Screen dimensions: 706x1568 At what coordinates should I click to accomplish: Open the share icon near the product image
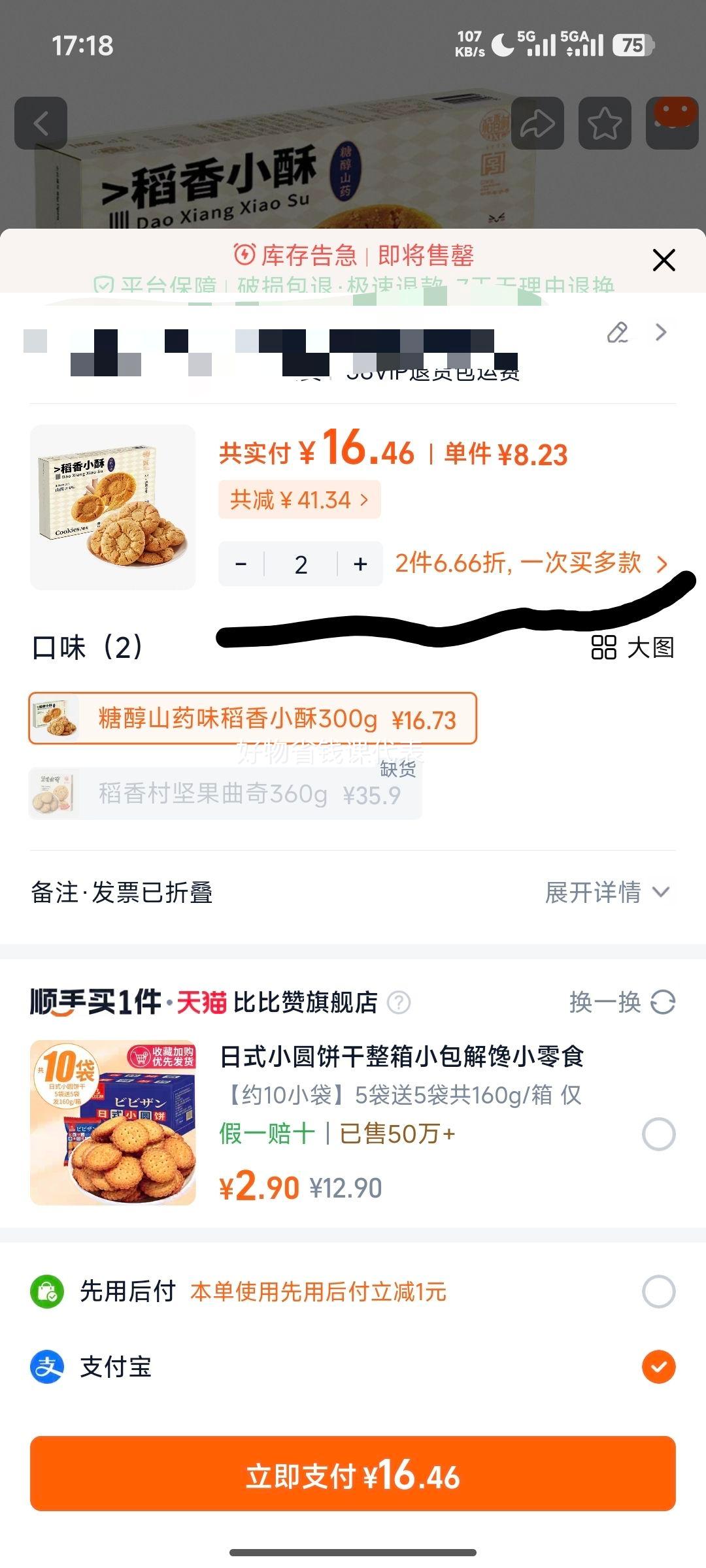[x=537, y=123]
